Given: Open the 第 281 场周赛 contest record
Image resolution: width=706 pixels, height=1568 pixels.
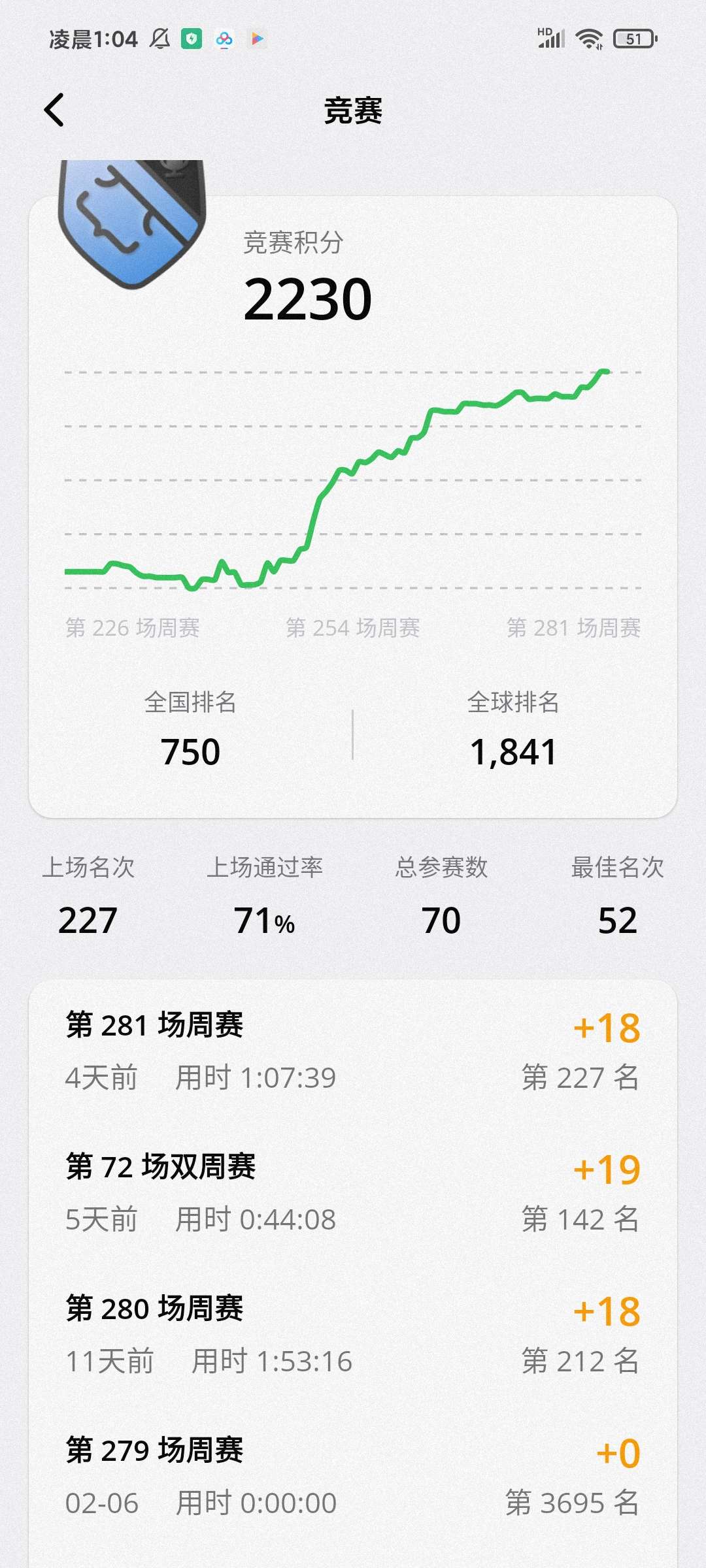Looking at the screenshot, I should pyautogui.click(x=353, y=1051).
